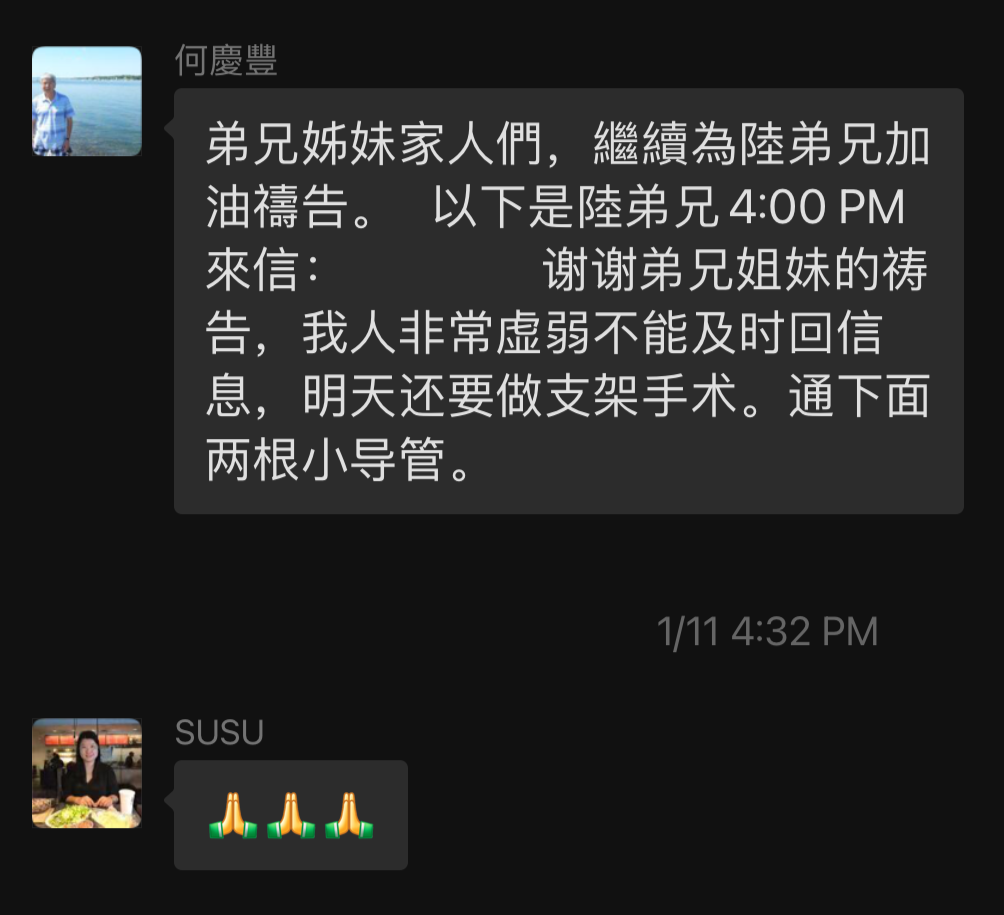View SUSU's profile avatar
The image size is (1004, 915).
[87, 773]
